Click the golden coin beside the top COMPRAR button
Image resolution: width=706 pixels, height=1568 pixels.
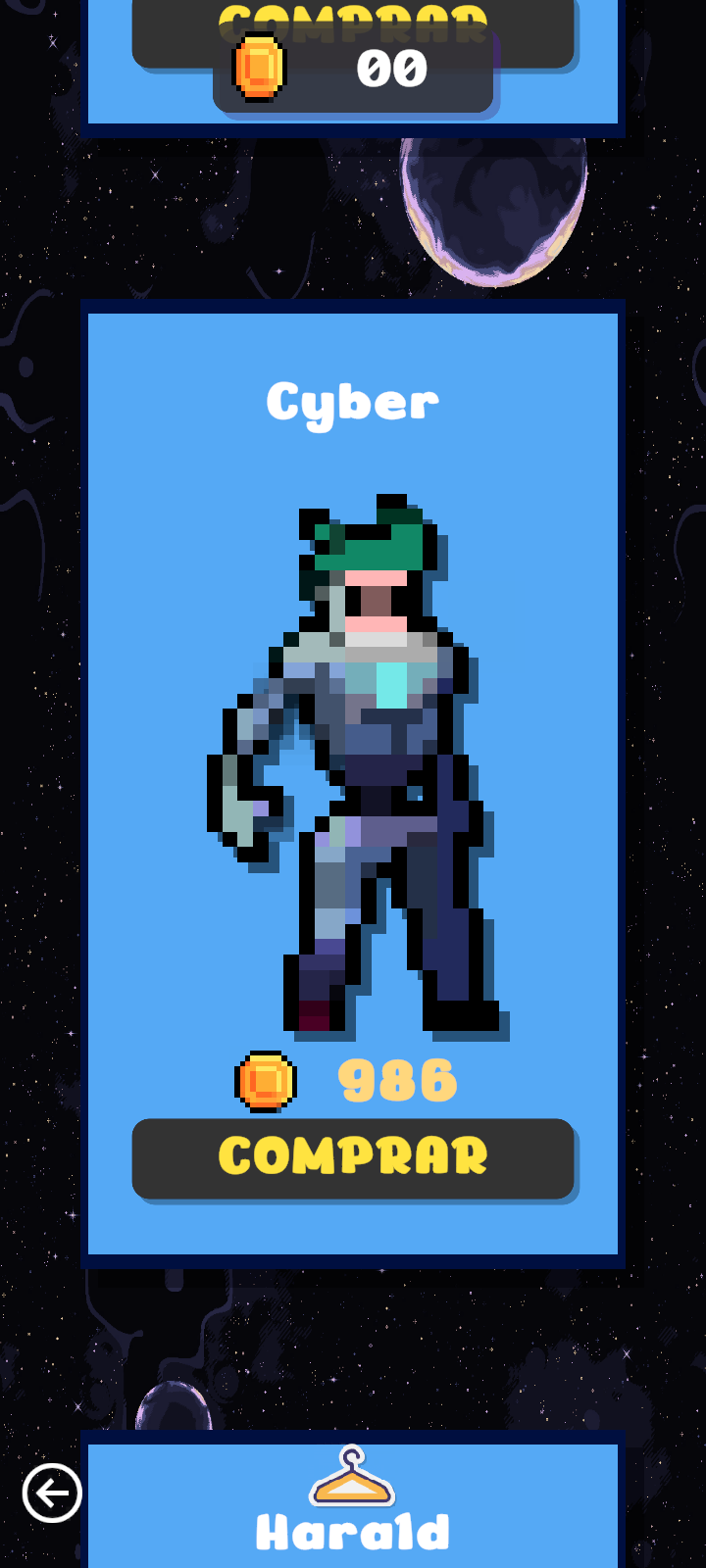coord(259,68)
